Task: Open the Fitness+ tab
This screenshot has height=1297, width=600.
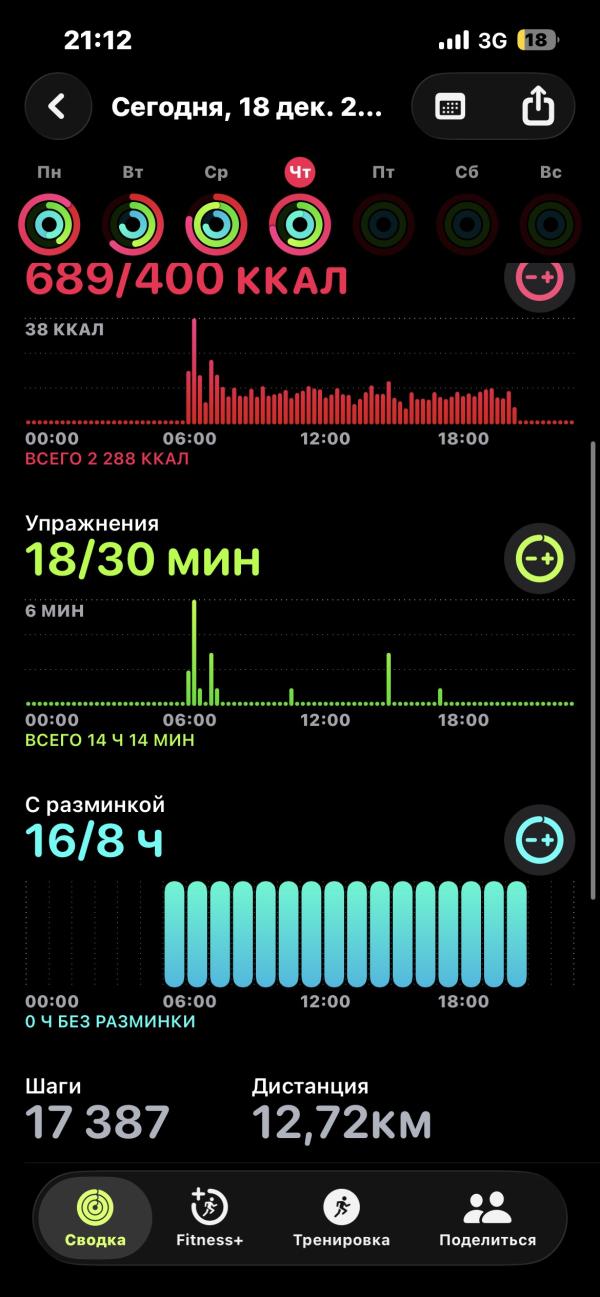Action: pos(209,1218)
